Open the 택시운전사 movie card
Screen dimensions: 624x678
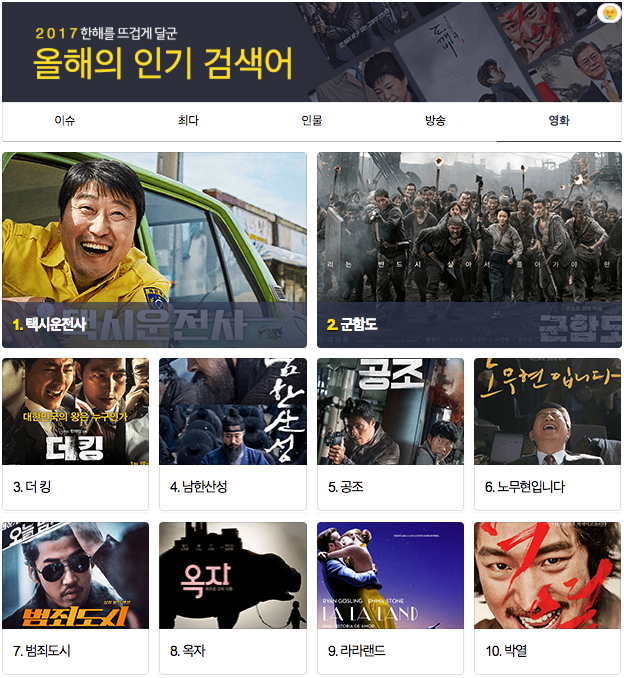point(154,249)
